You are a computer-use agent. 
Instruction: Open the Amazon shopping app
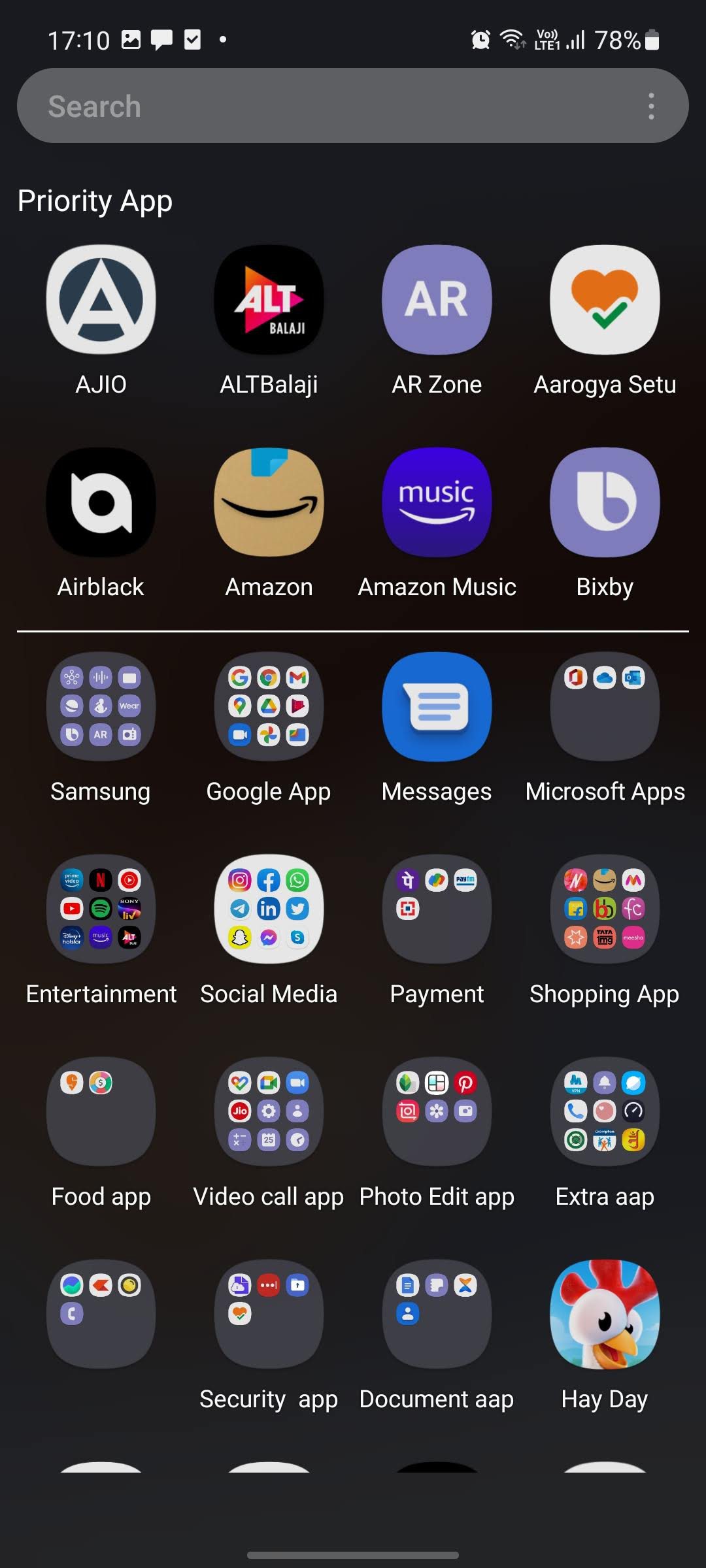(269, 502)
